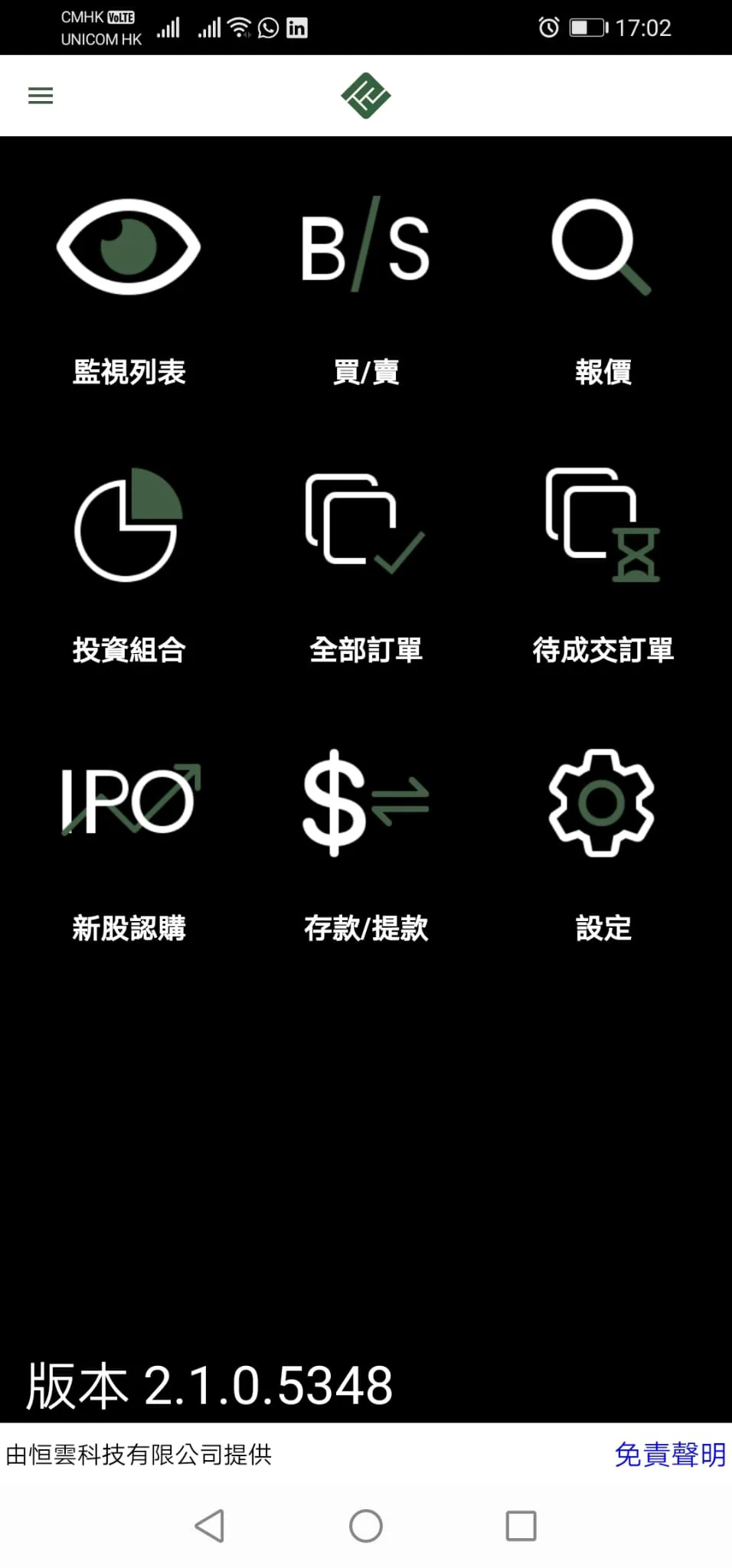732x1568 pixels.
Task: Open 設定 settings
Action: [603, 842]
